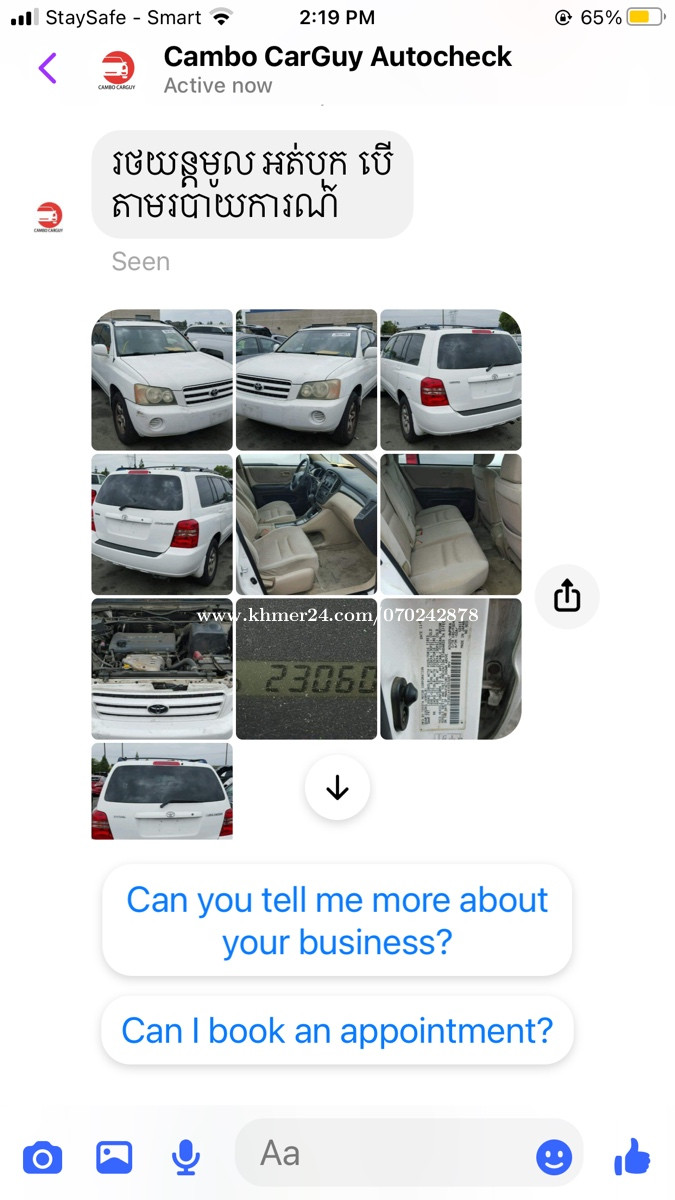
Task: Record a voice message with microphone
Action: (185, 1157)
